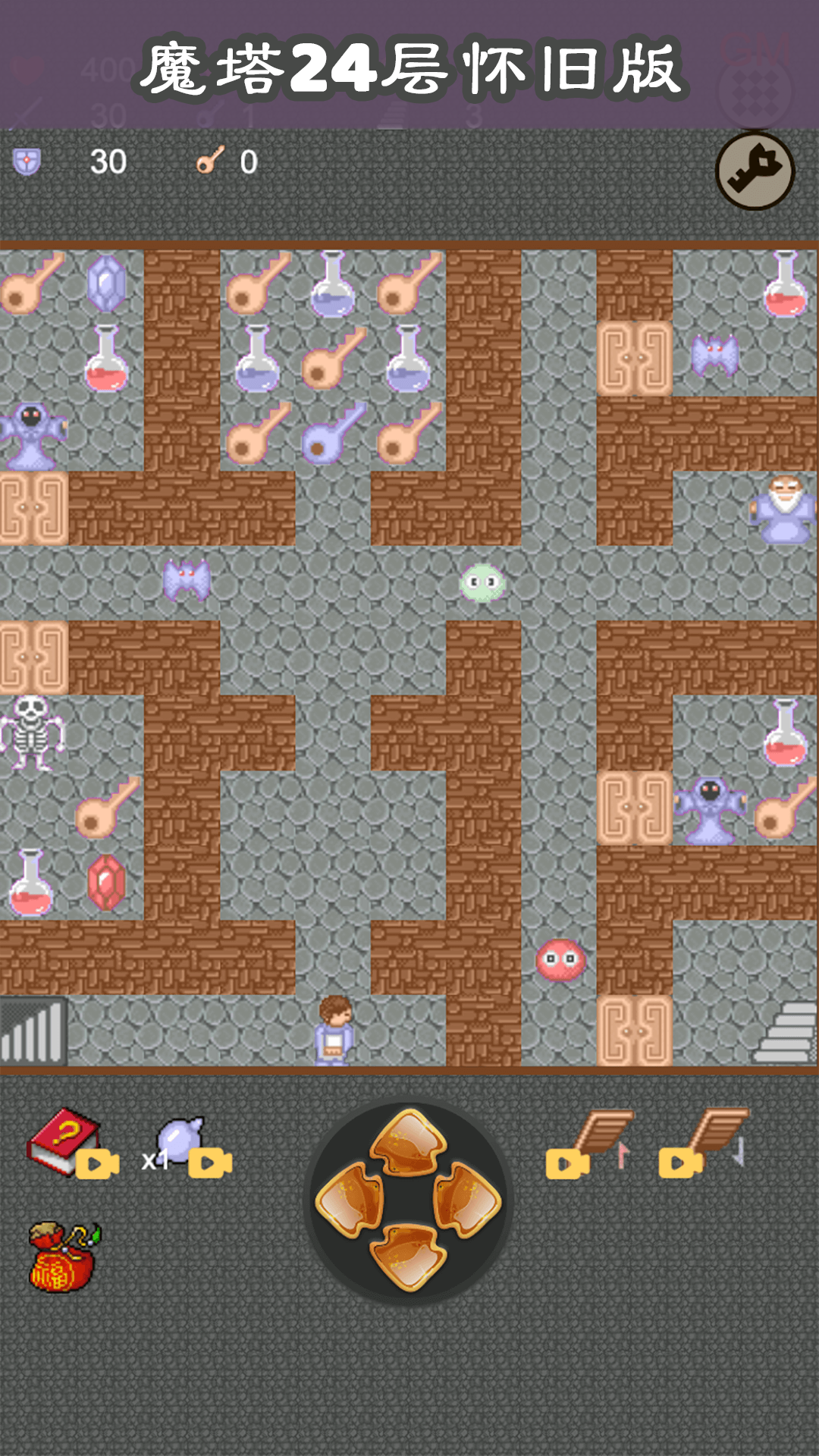
Task: Move the hero down with the D-pad
Action: pos(408,1257)
